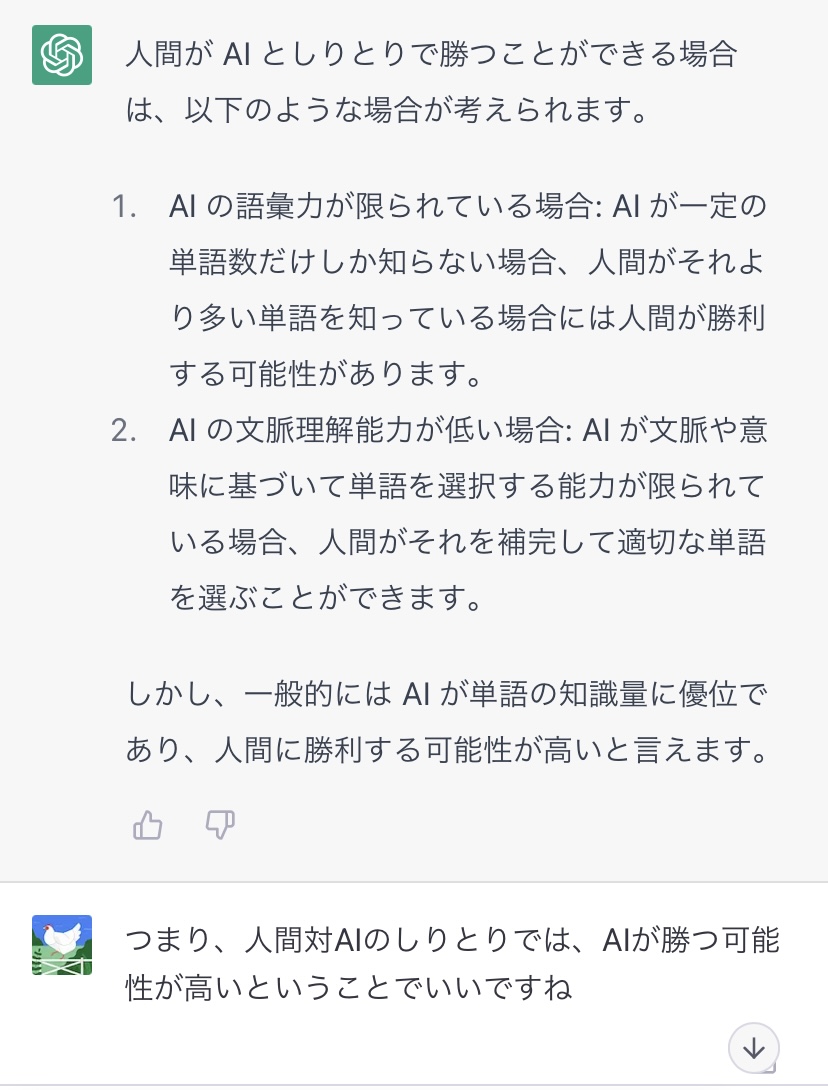Give the AI response a thumbs down
828x1090 pixels.
point(219,825)
